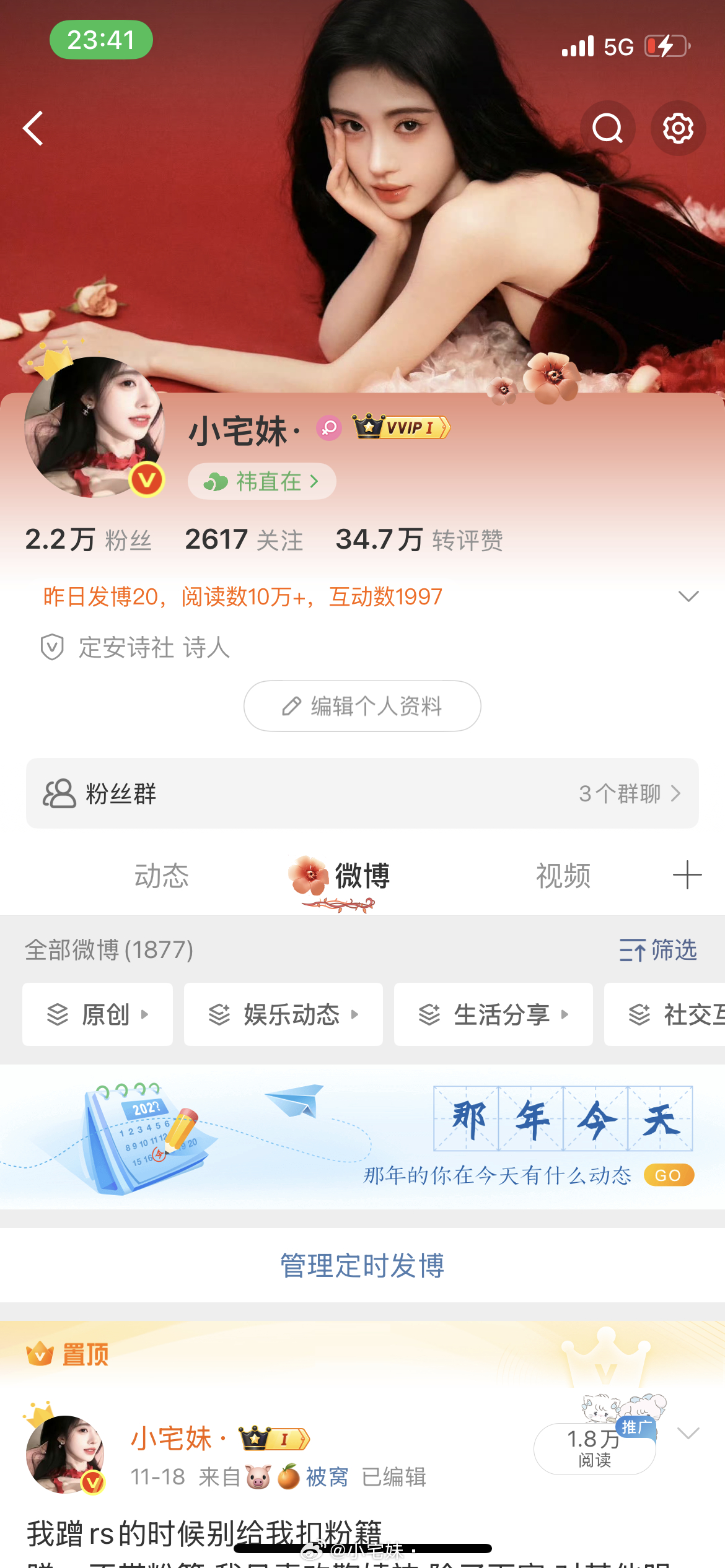The image size is (725, 1568).
Task: Open the 祎直在 super topic chip
Action: pos(261,481)
